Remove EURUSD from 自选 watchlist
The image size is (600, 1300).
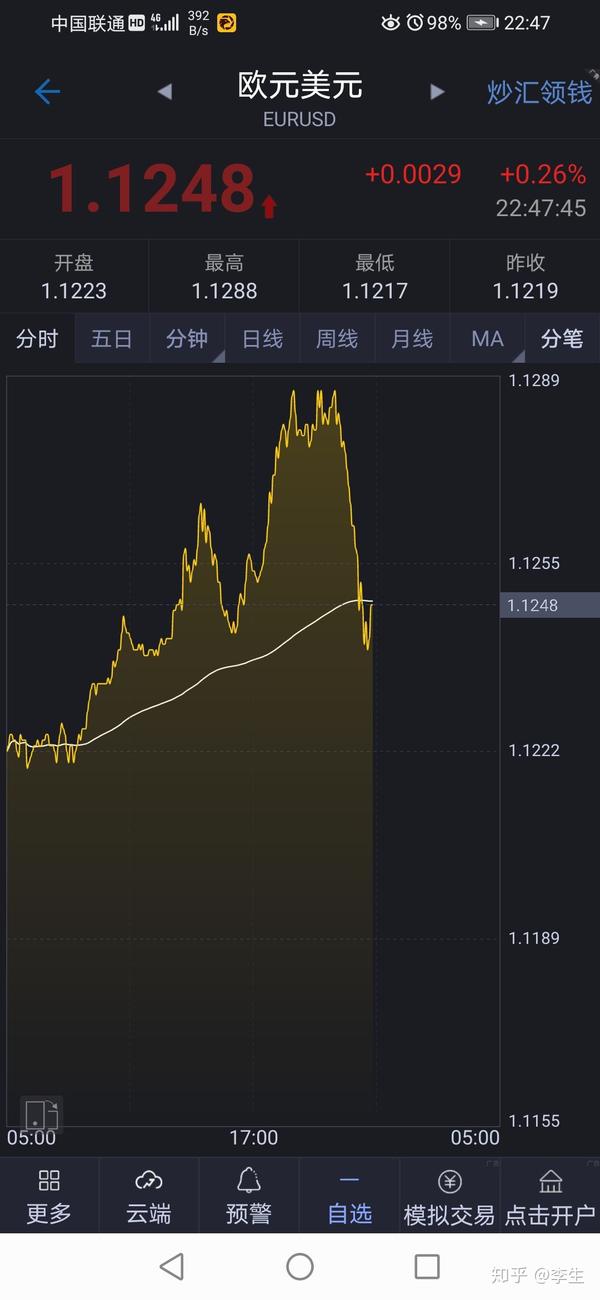tap(349, 1197)
